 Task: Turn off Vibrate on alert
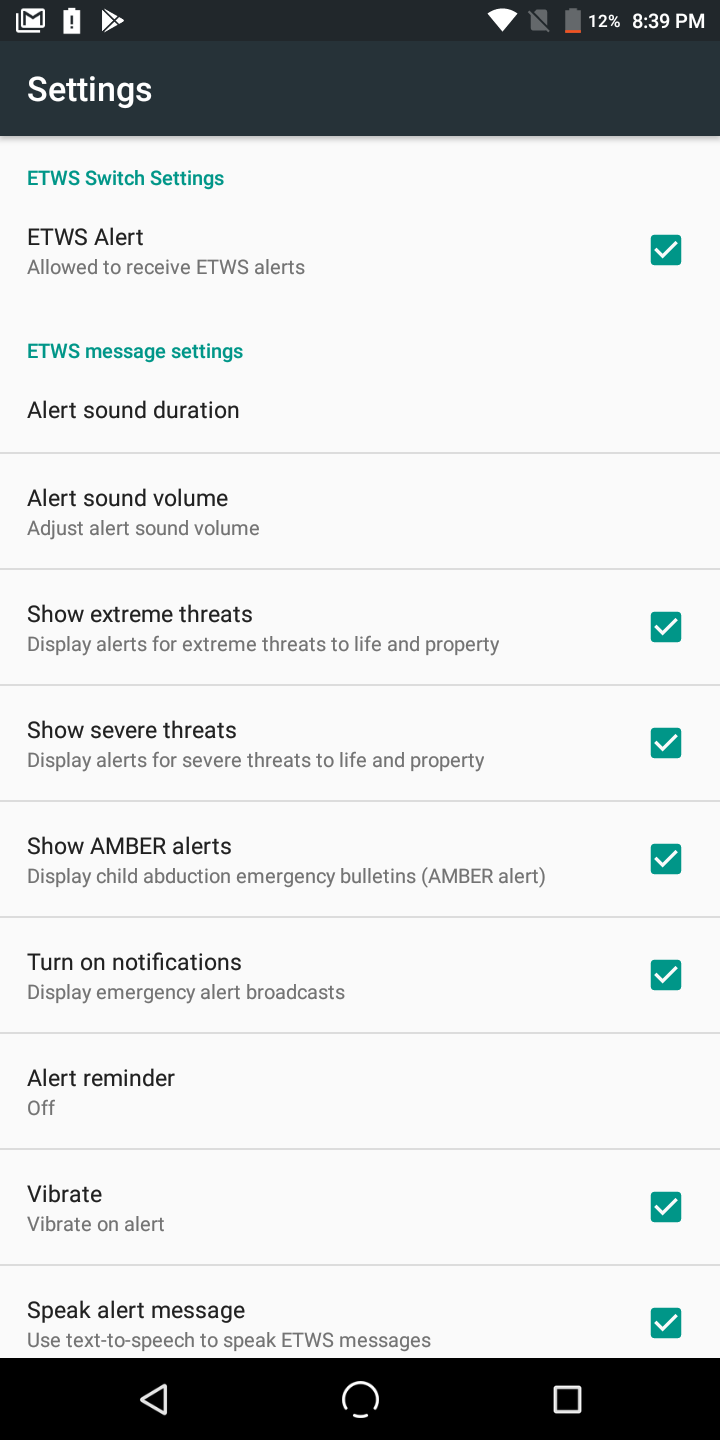coord(666,1207)
